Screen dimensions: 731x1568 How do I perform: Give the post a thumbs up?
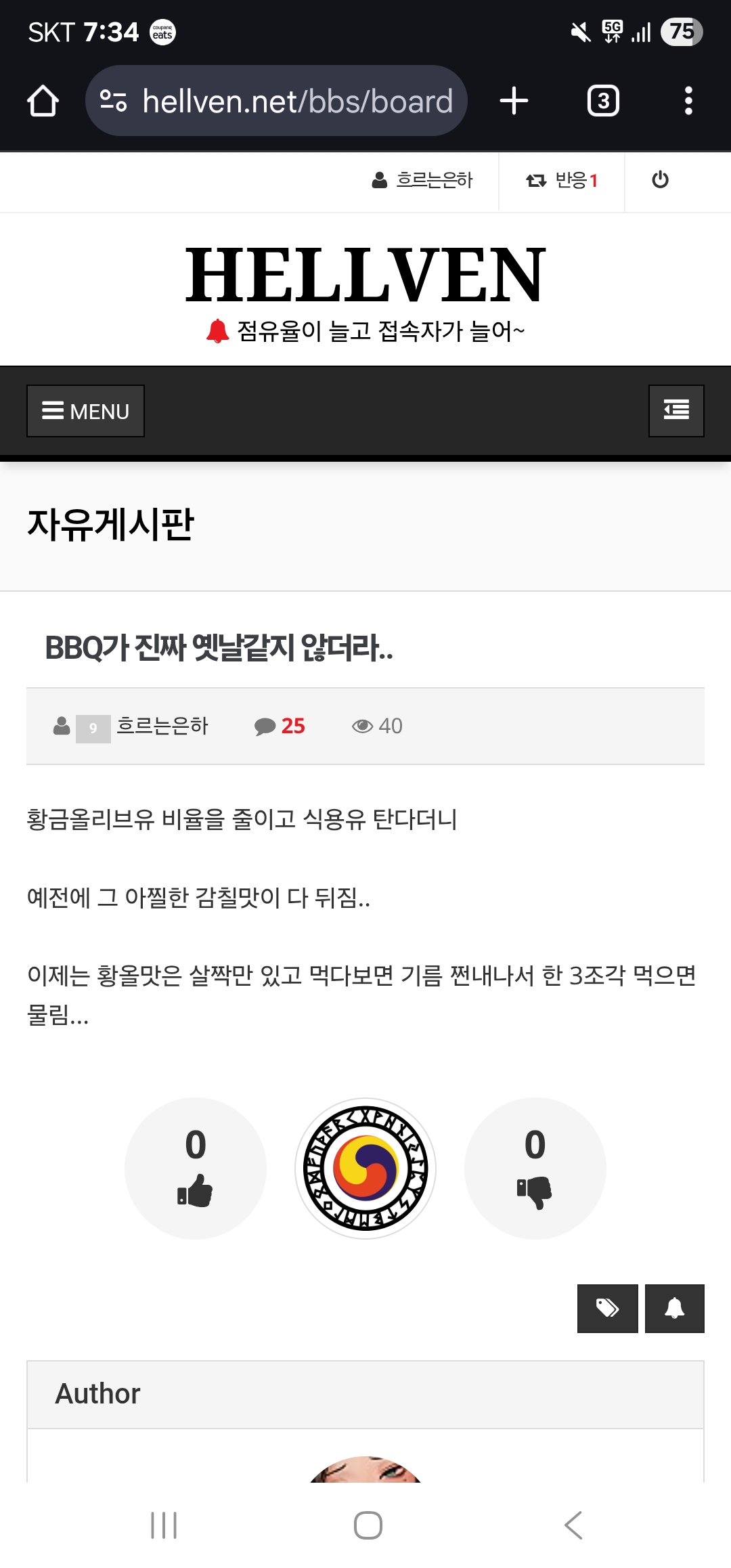pos(196,1169)
